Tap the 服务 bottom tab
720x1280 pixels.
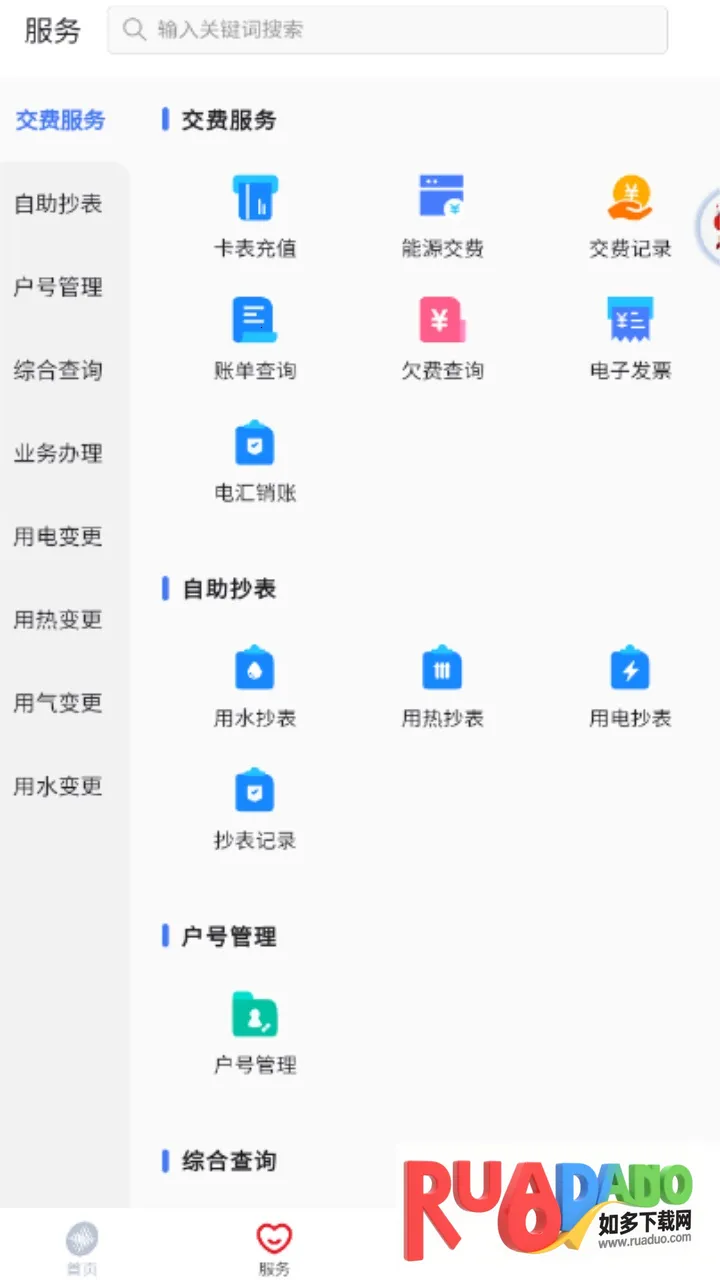click(x=274, y=1250)
